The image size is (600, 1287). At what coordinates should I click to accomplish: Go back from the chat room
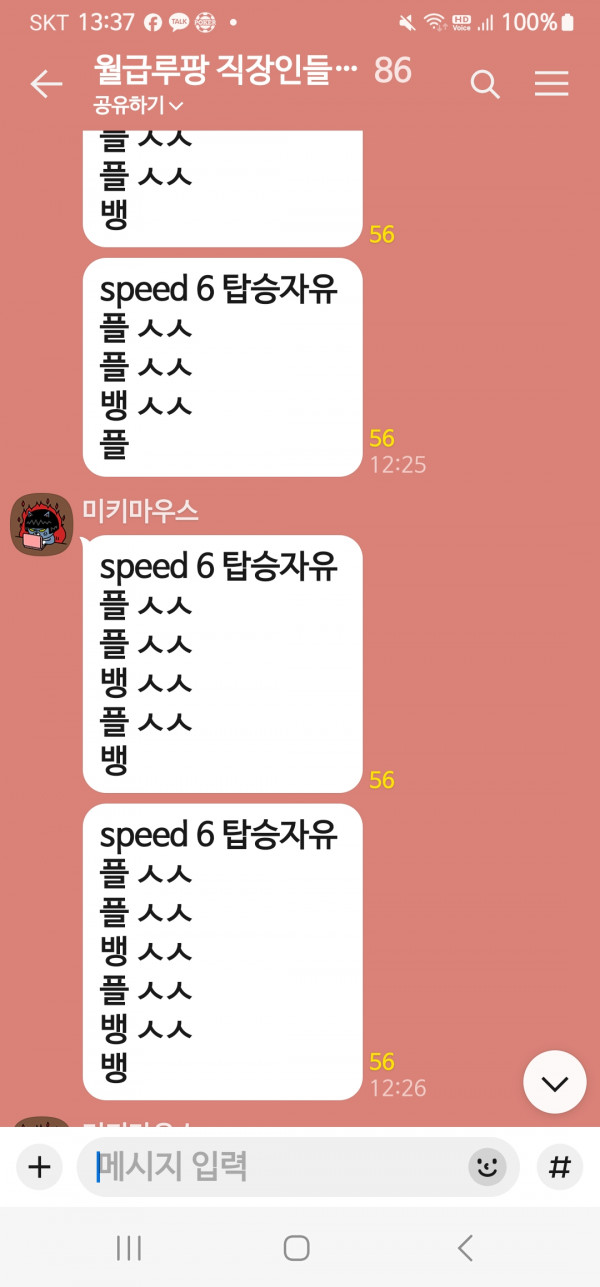coord(46,85)
